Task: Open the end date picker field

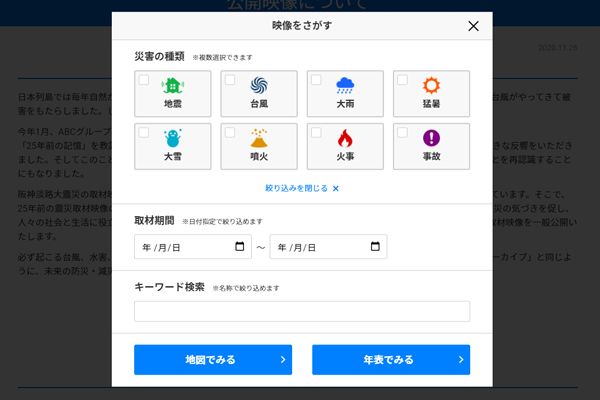Action: 328,247
